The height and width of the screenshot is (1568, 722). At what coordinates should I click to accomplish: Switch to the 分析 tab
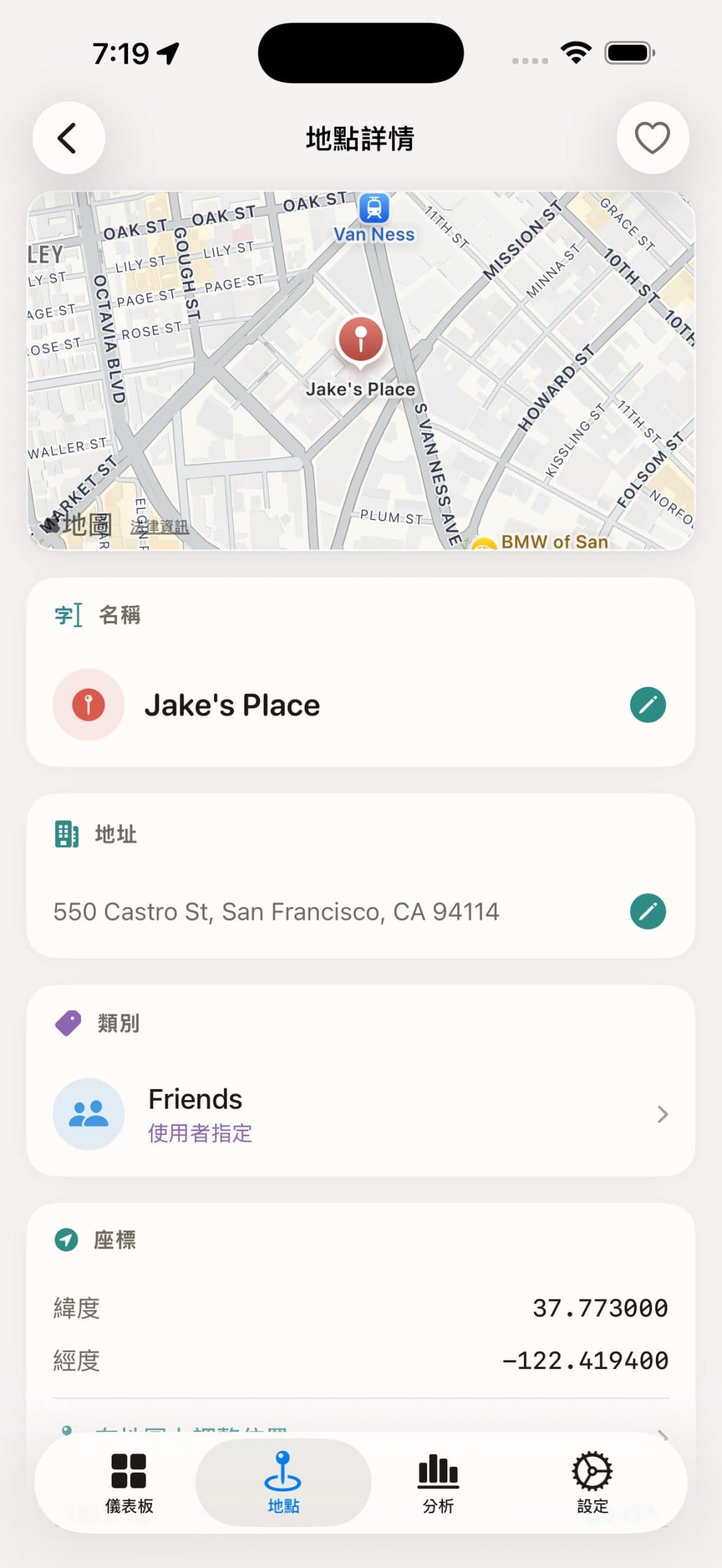pyautogui.click(x=437, y=1488)
